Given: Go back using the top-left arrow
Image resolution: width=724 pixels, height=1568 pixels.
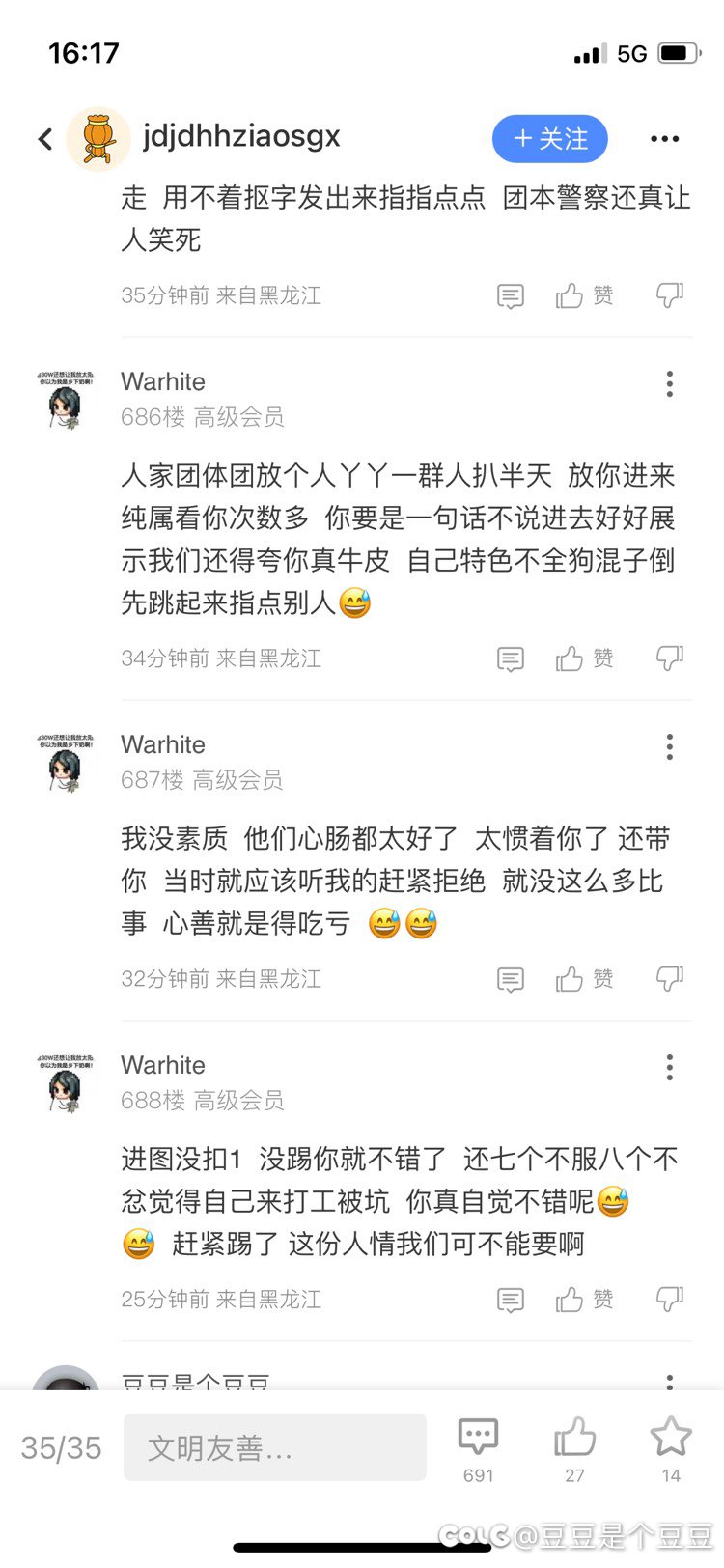Looking at the screenshot, I should pos(44,139).
